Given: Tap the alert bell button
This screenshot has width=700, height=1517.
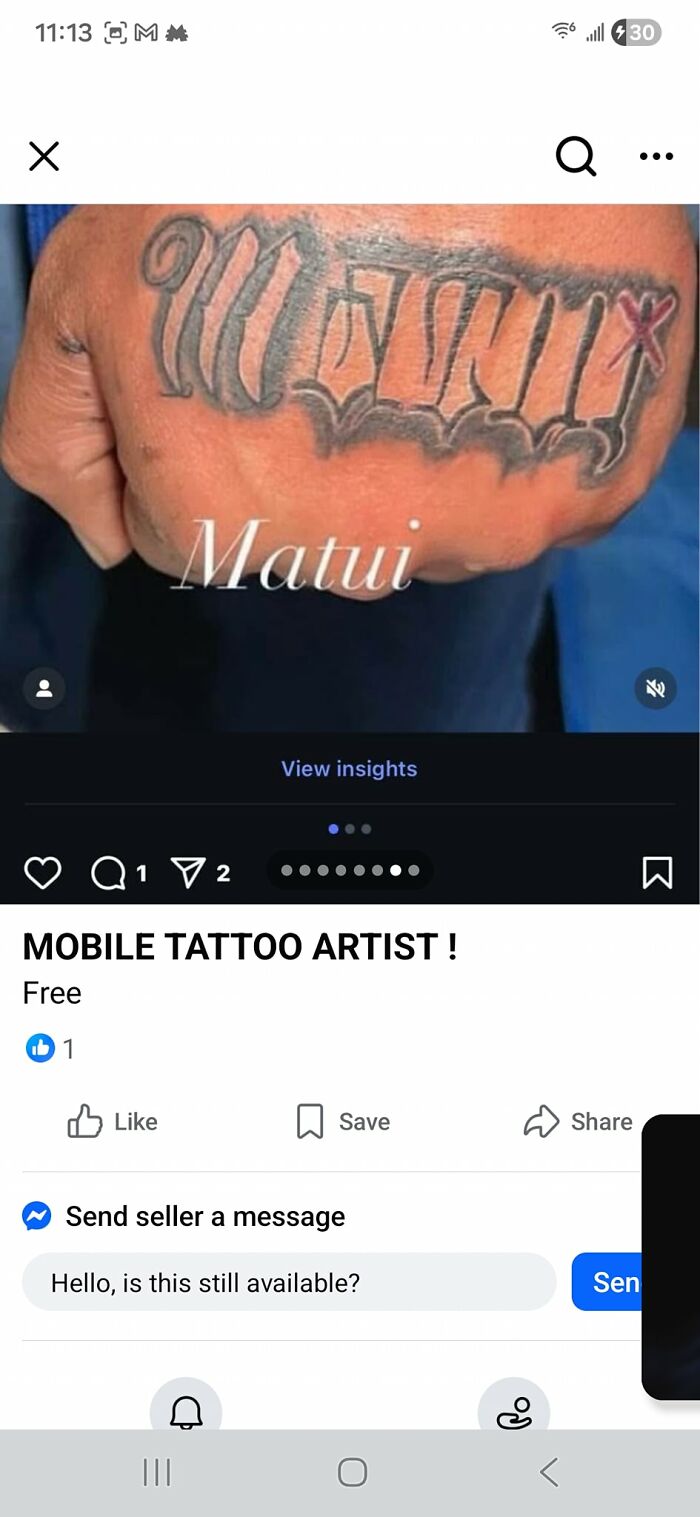Looking at the screenshot, I should pyautogui.click(x=186, y=1410).
